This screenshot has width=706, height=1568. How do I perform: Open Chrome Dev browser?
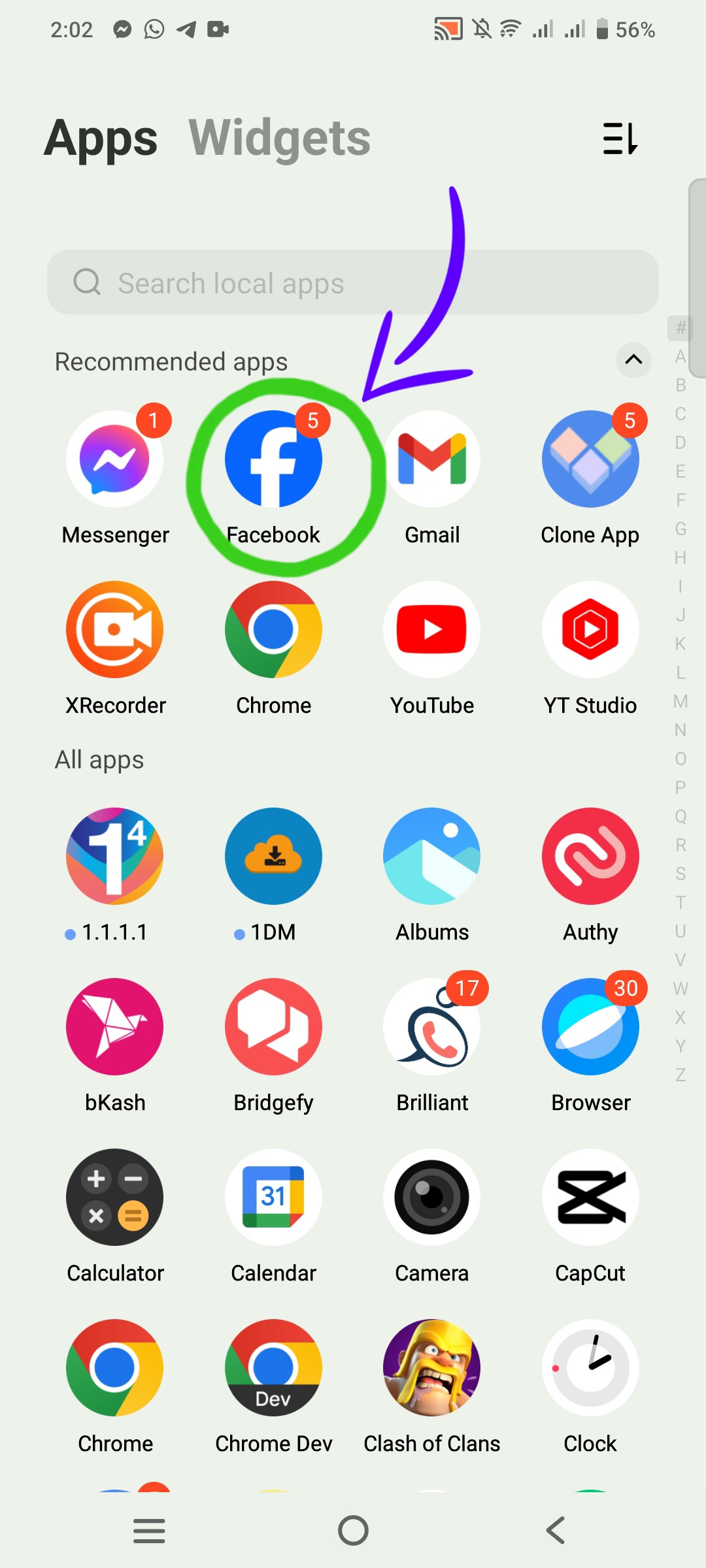(x=273, y=1368)
